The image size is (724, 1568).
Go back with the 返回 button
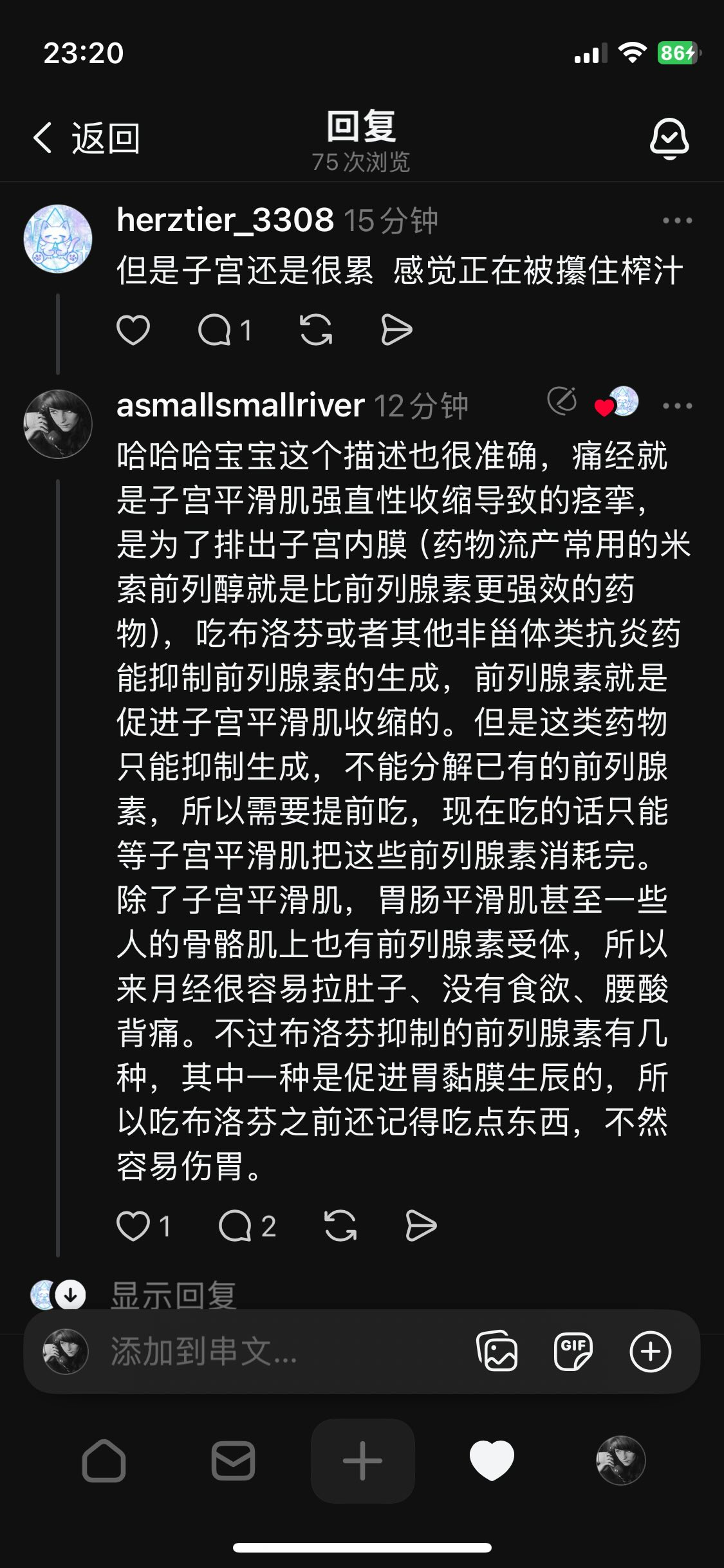(x=87, y=138)
